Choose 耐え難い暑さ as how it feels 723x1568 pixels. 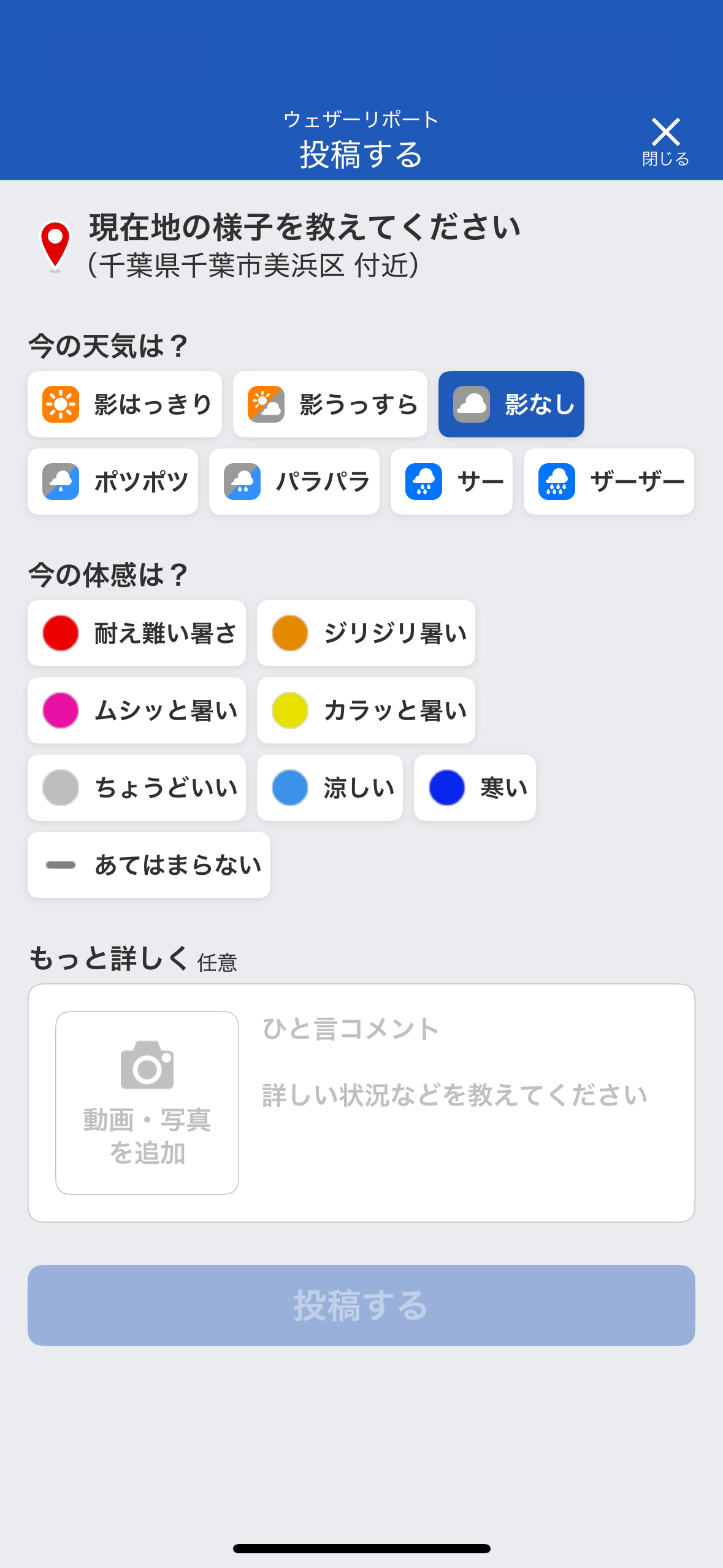(137, 633)
